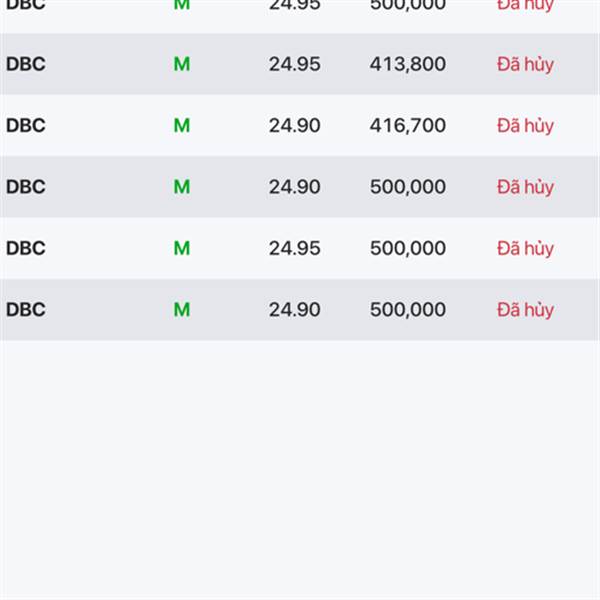Open the DBC order with quantity 413,800
The image size is (600, 600).
tap(300, 64)
